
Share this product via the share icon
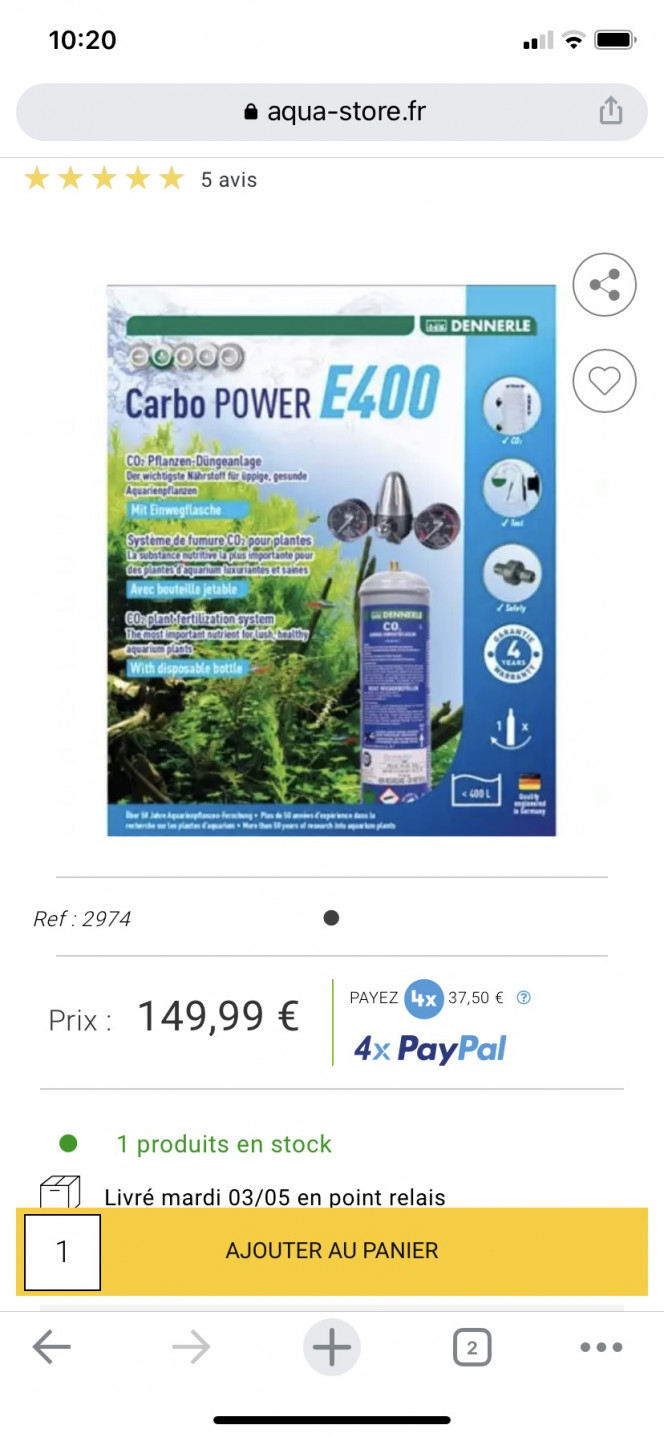(x=604, y=285)
